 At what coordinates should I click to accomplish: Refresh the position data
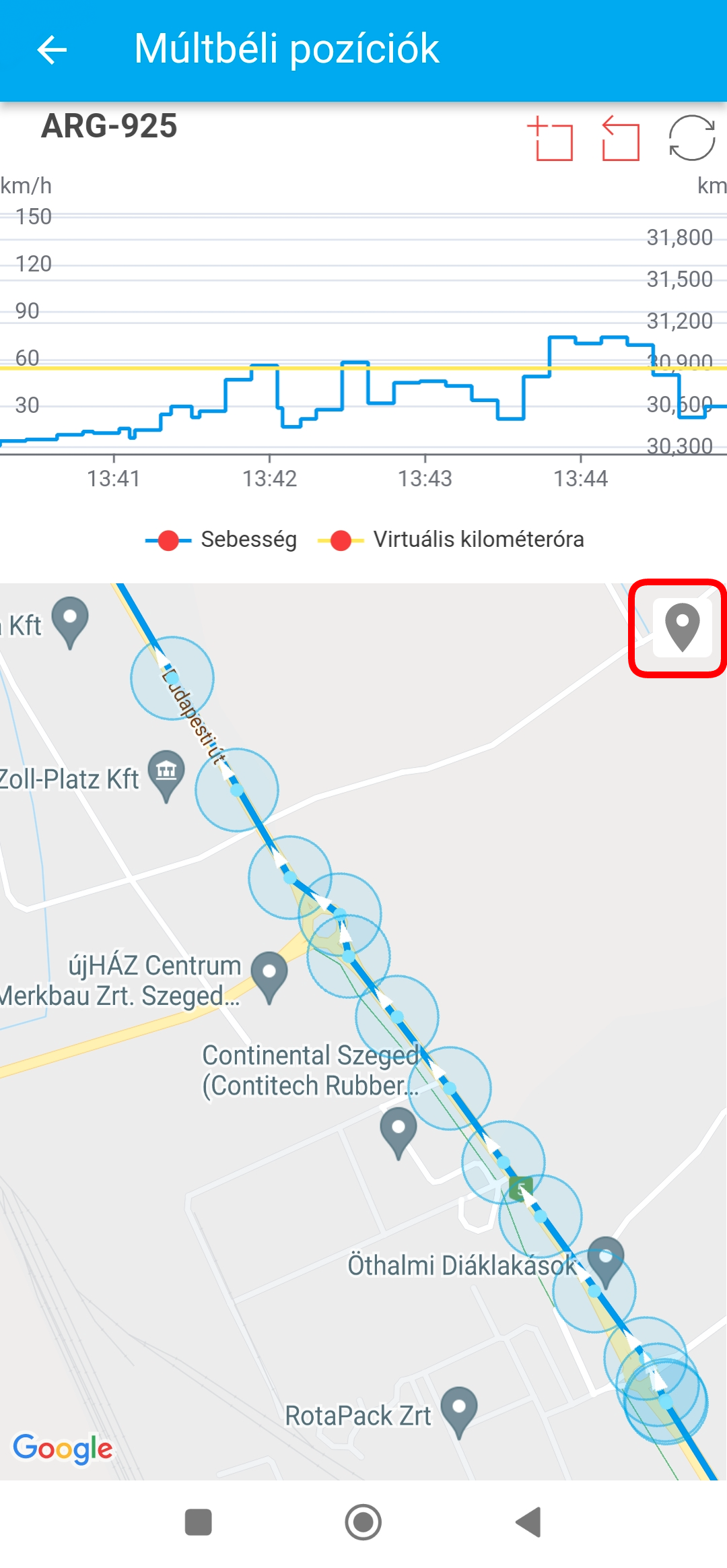click(x=691, y=138)
